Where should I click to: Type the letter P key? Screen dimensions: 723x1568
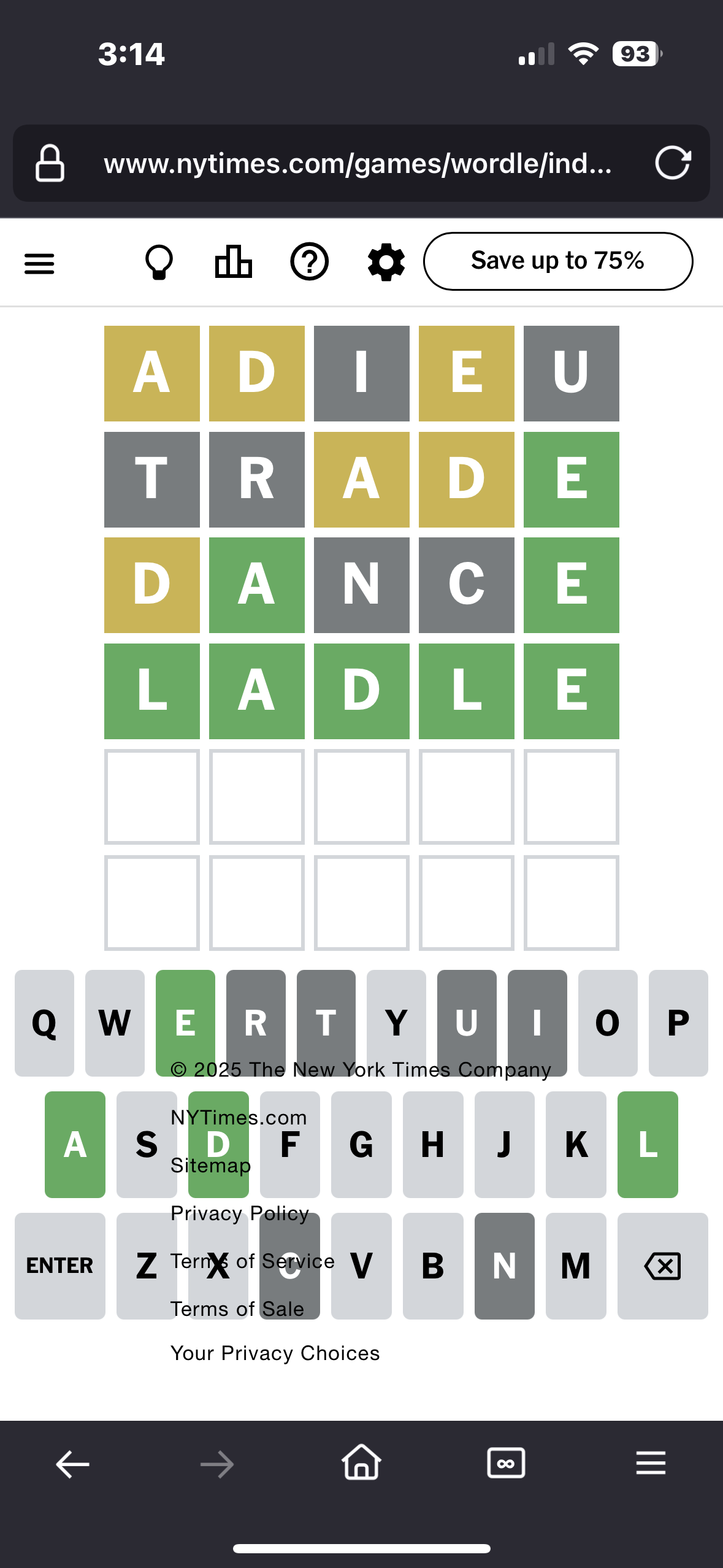point(678,1023)
